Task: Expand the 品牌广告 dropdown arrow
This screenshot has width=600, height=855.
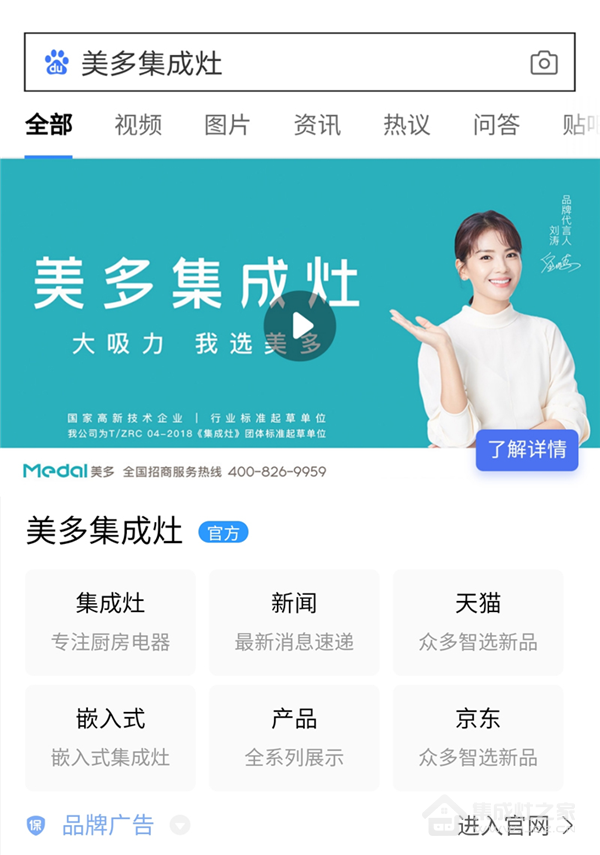Action: pos(180,825)
